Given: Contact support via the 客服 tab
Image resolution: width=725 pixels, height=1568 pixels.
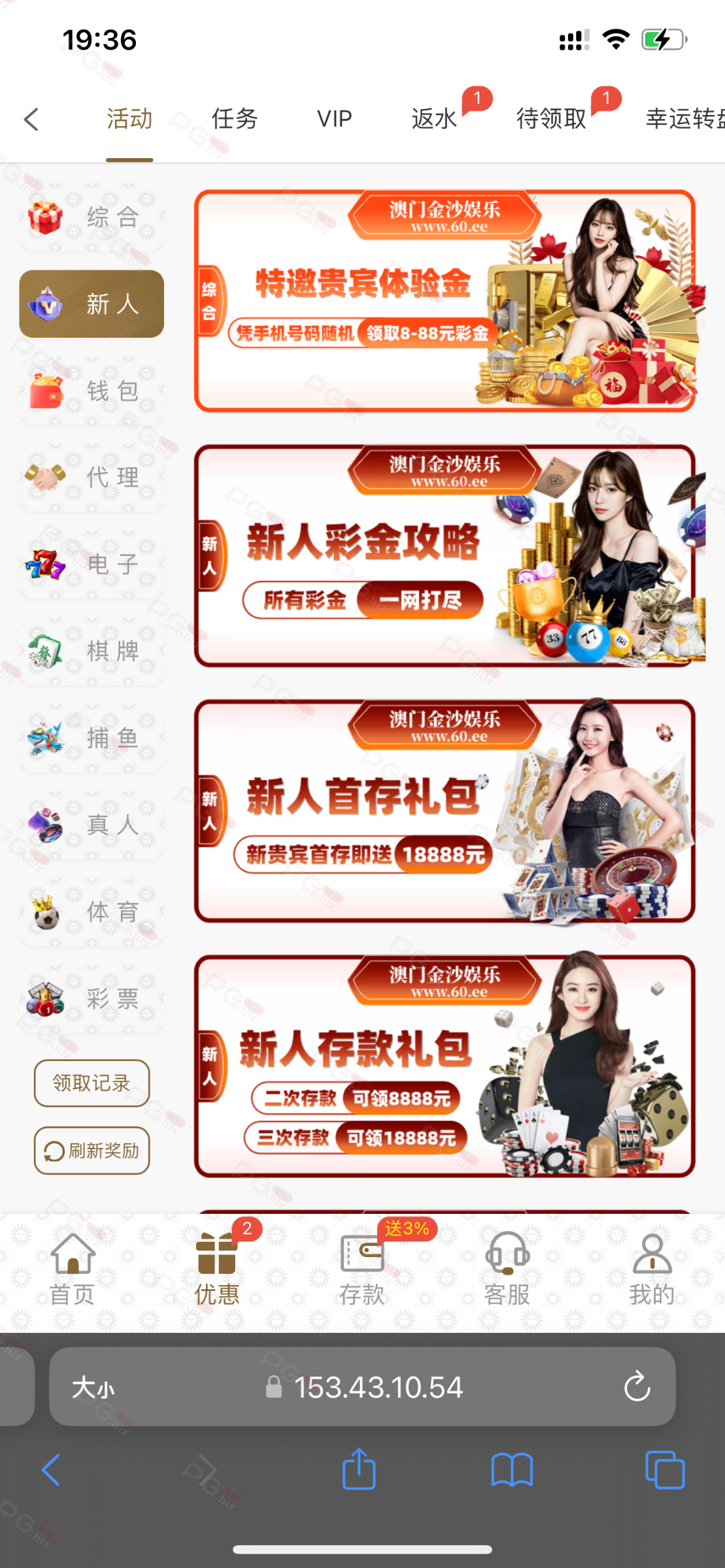Looking at the screenshot, I should point(507,1269).
